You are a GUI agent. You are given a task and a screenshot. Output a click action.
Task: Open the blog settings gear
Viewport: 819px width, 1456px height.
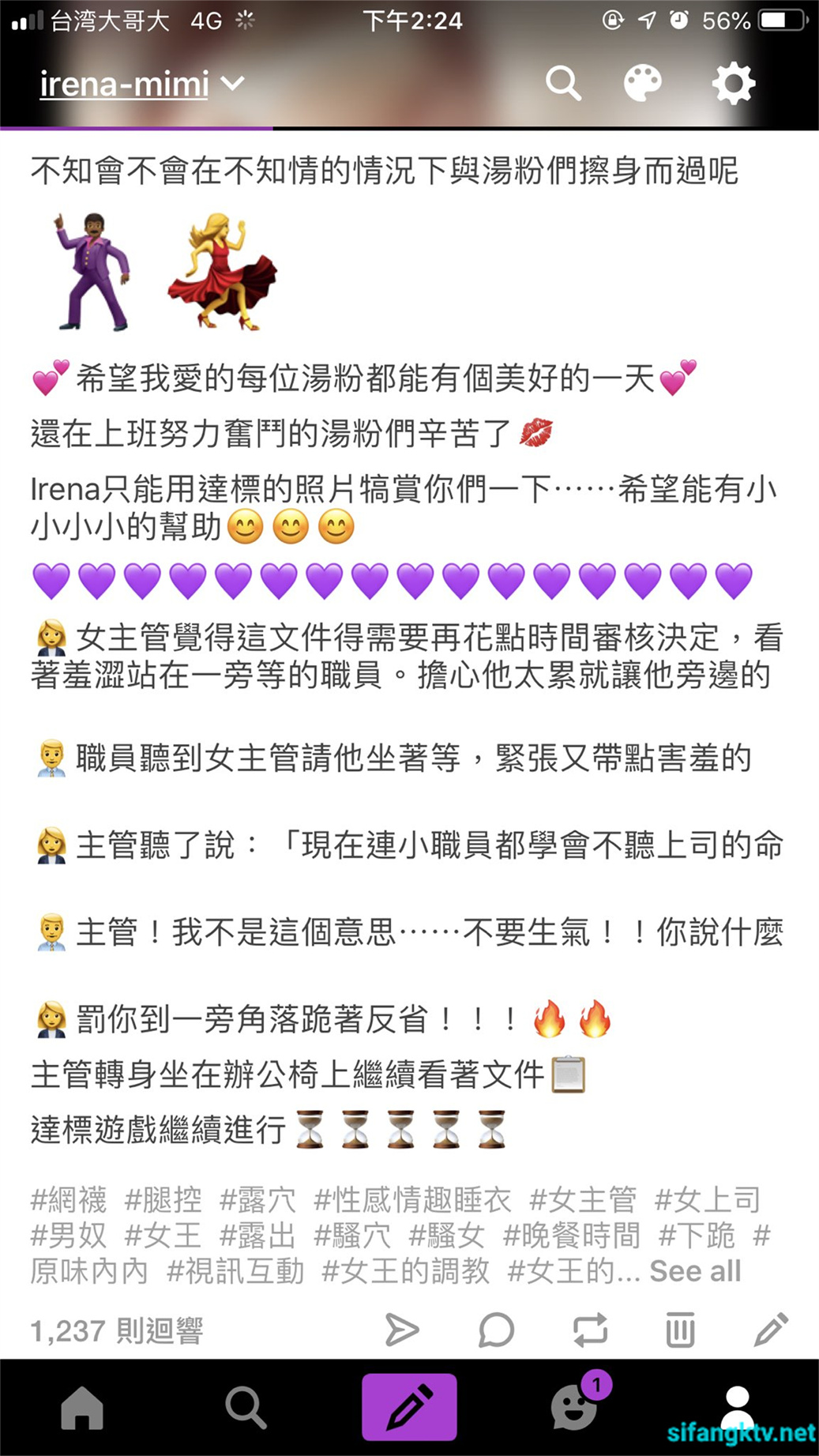tap(733, 83)
